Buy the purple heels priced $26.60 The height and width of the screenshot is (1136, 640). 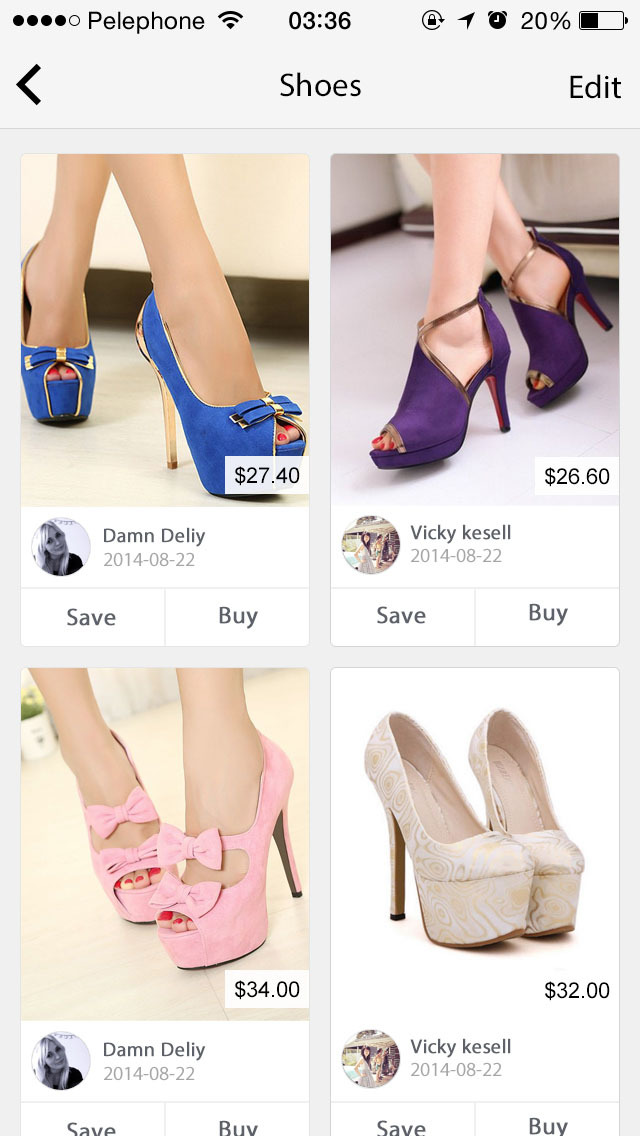[548, 613]
